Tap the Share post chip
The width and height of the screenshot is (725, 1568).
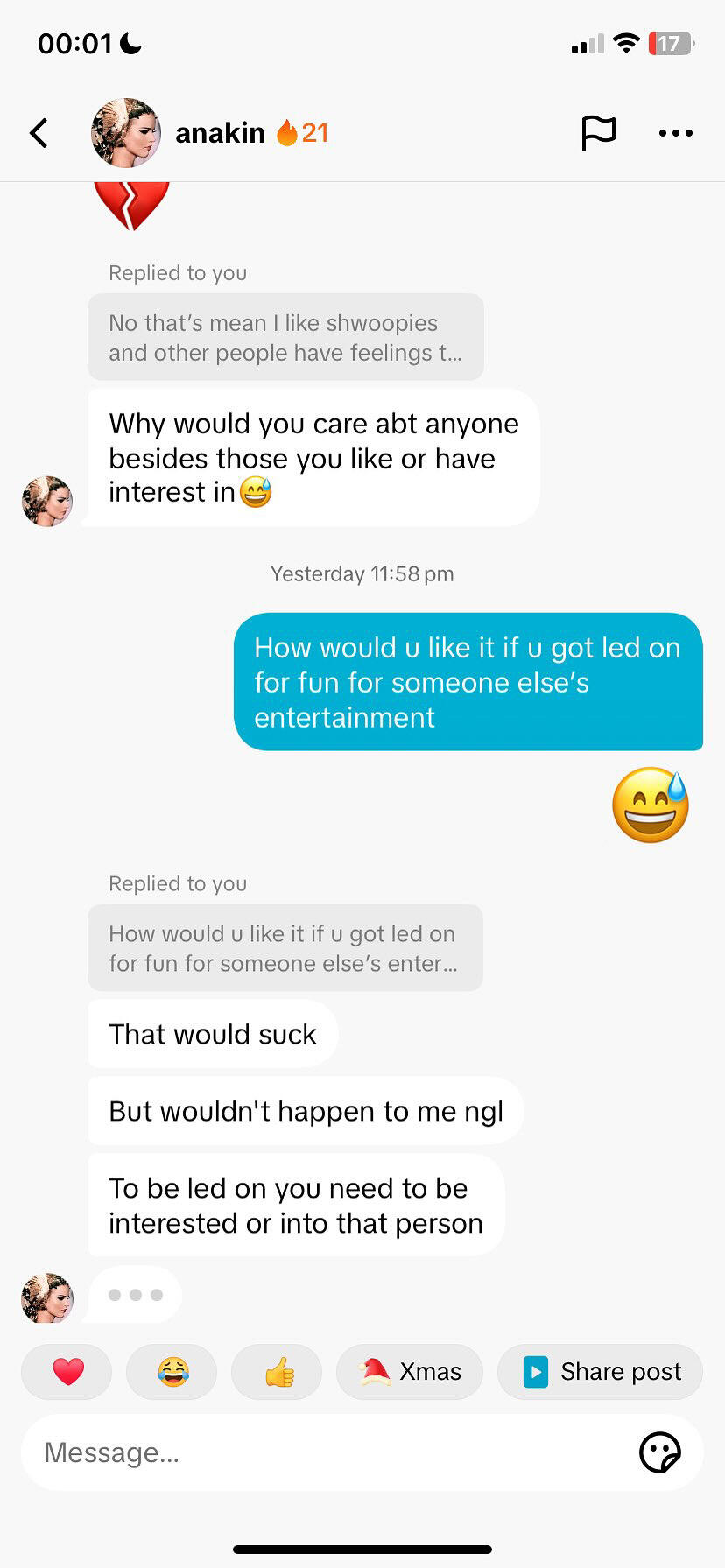[x=601, y=1371]
